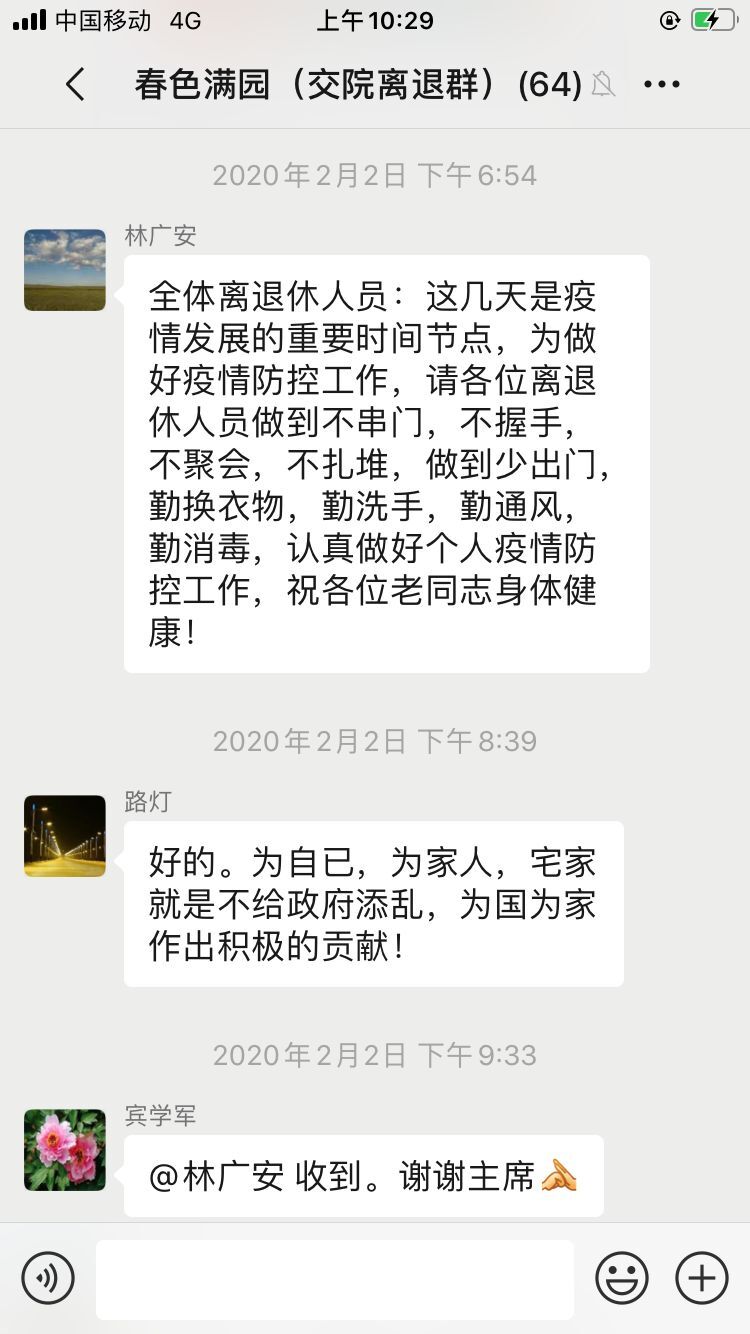Go back from the group chat
Image resolution: width=750 pixels, height=1334 pixels.
[x=75, y=85]
